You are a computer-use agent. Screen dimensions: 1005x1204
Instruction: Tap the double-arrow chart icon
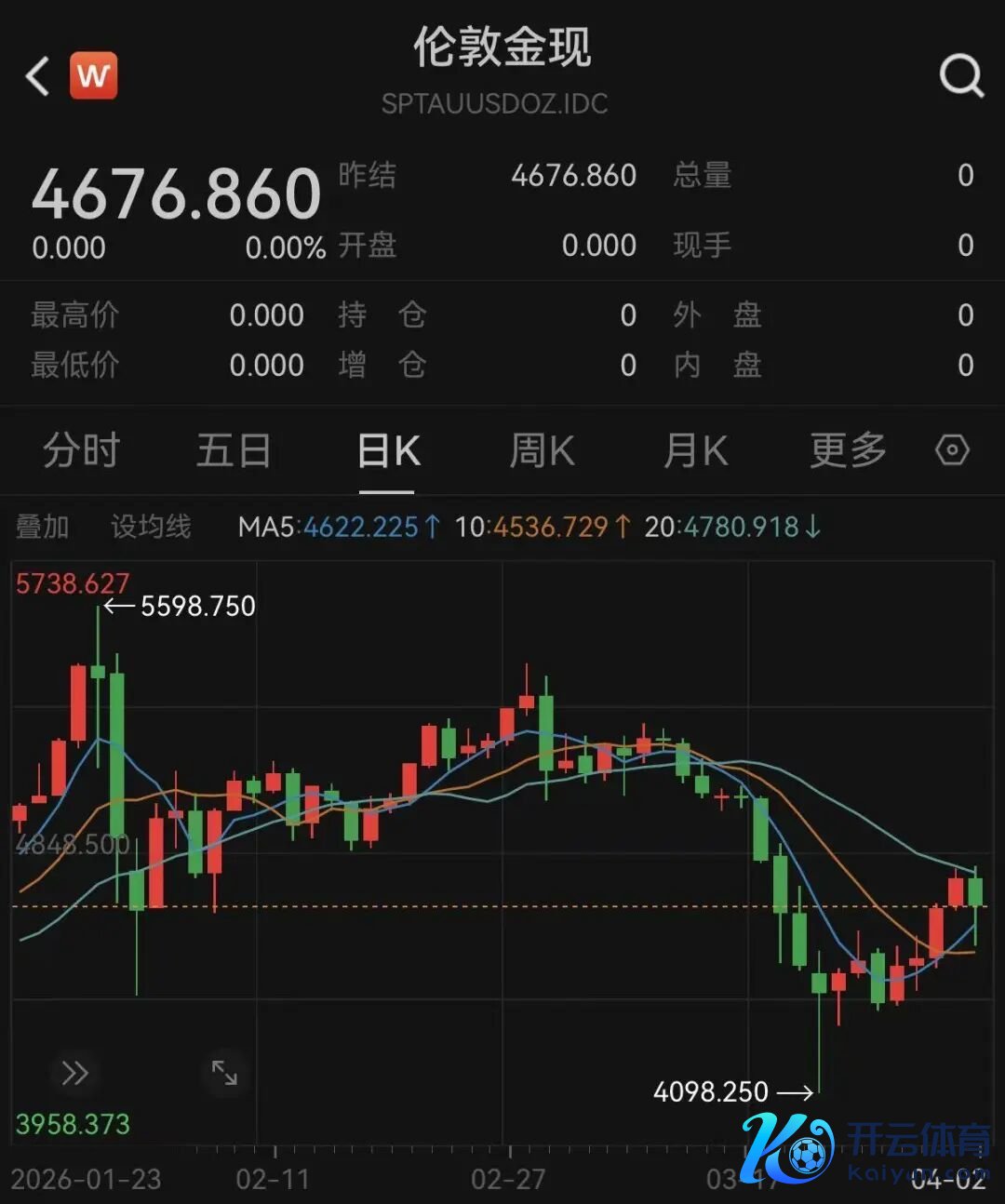[x=74, y=1073]
